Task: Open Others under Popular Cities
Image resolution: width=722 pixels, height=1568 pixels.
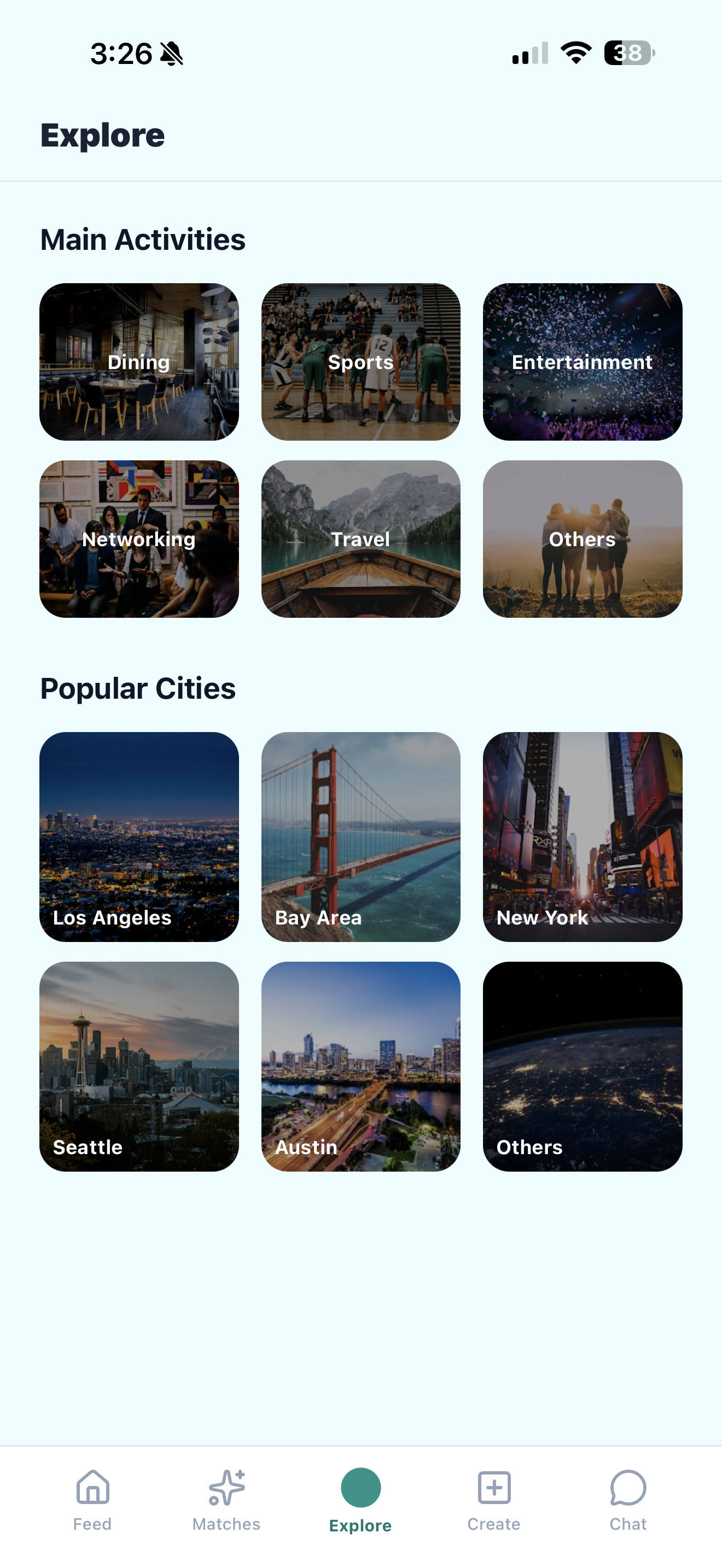Action: [582, 1066]
